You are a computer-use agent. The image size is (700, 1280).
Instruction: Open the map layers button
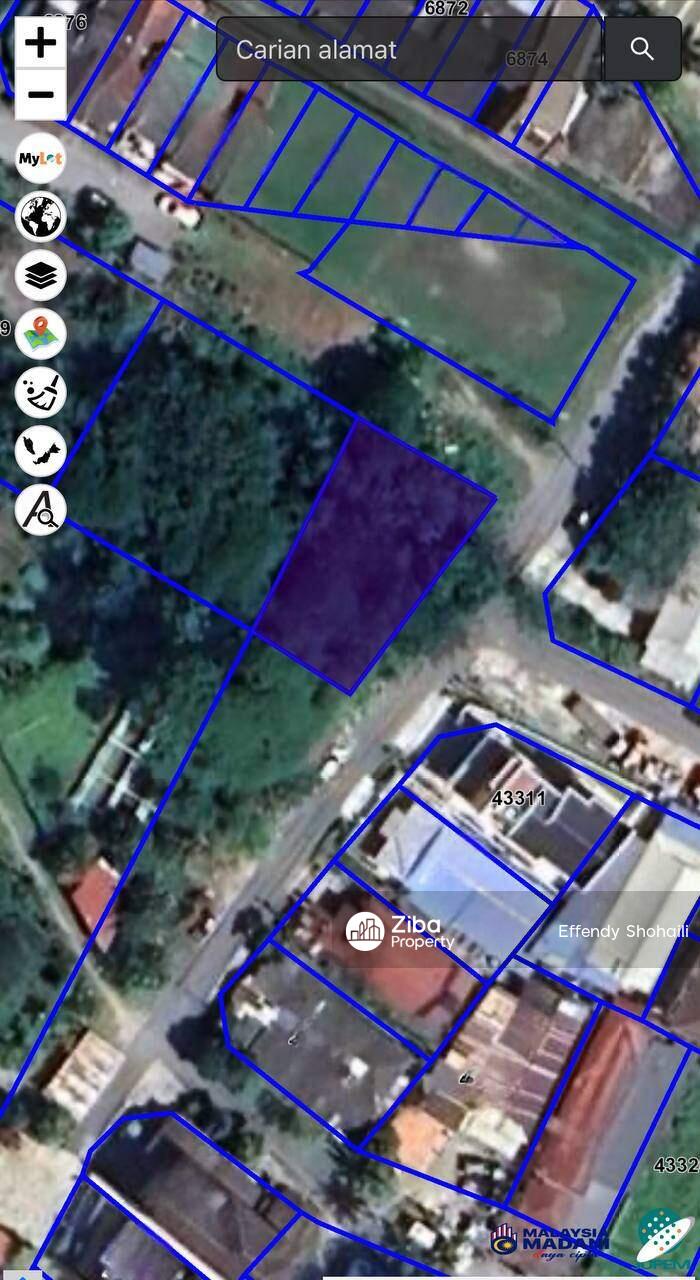click(x=41, y=276)
